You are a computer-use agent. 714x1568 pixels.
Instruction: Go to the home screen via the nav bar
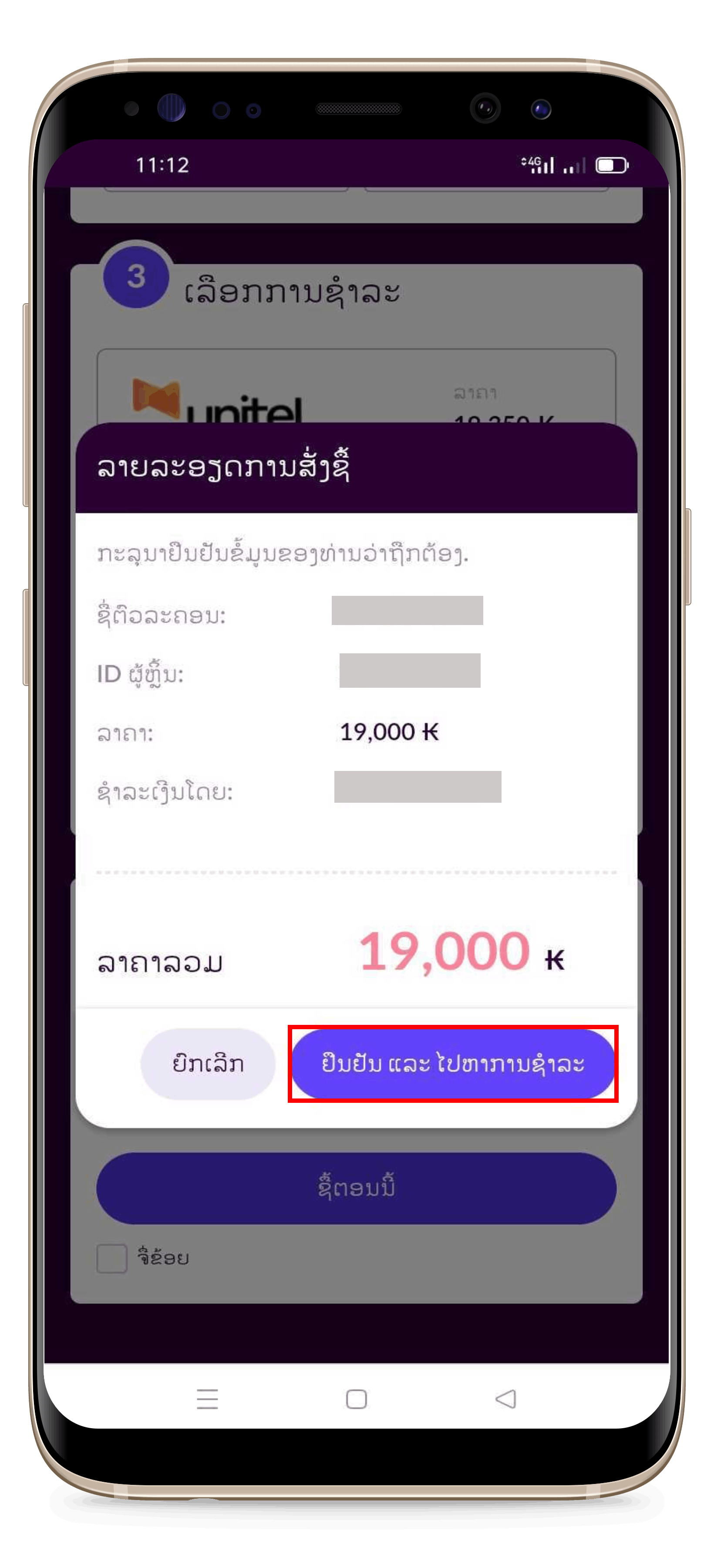[357, 1399]
